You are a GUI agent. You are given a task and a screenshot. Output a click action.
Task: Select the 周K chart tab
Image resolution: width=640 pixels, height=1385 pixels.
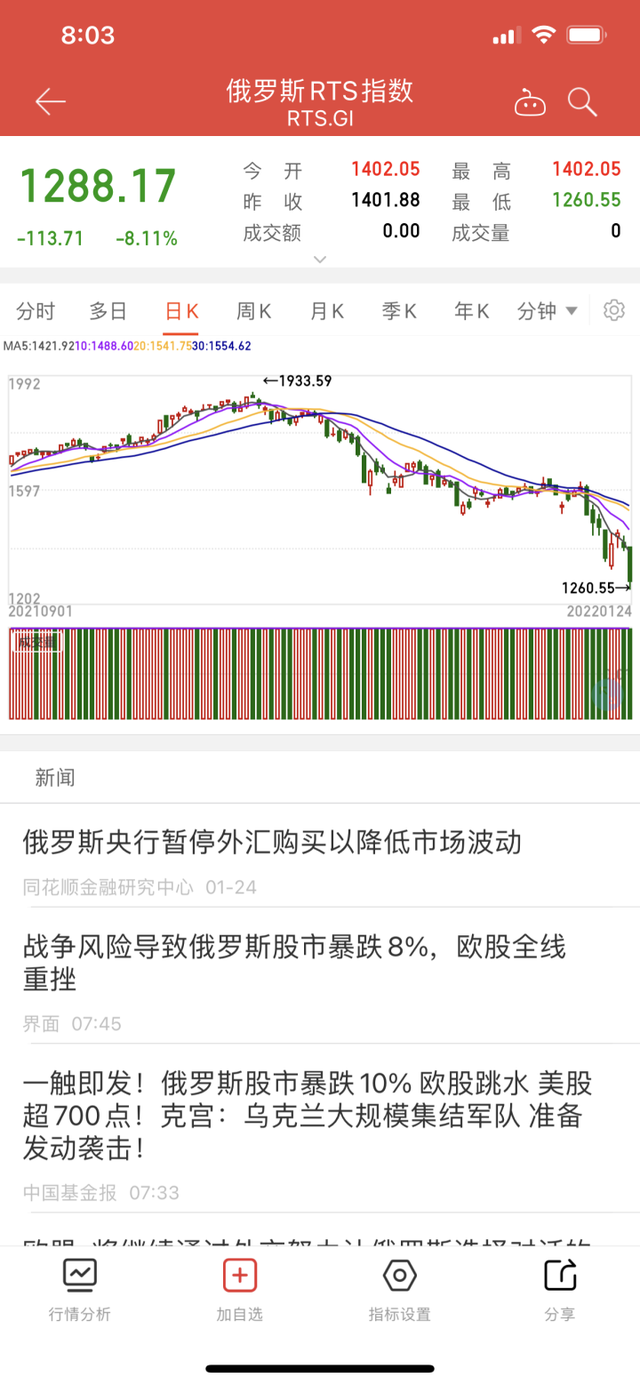point(254,311)
